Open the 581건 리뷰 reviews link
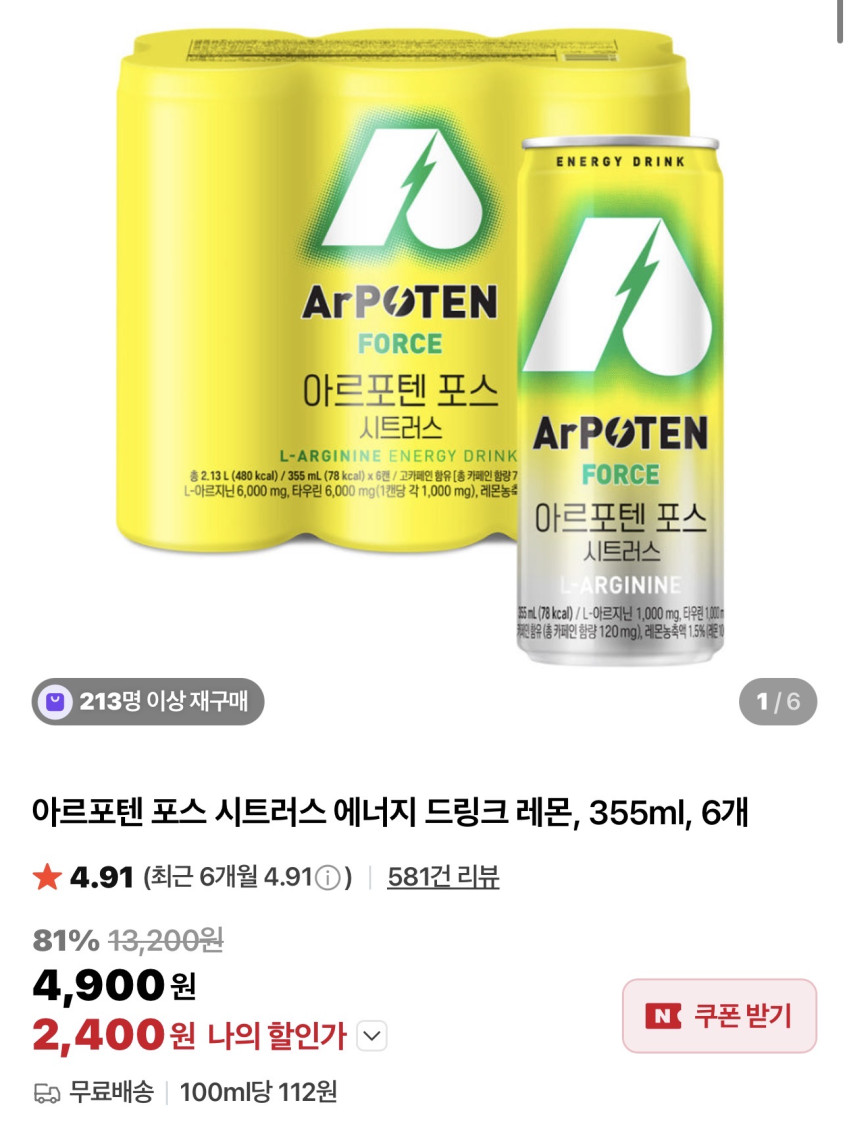The height and width of the screenshot is (1126, 849). pyautogui.click(x=442, y=878)
